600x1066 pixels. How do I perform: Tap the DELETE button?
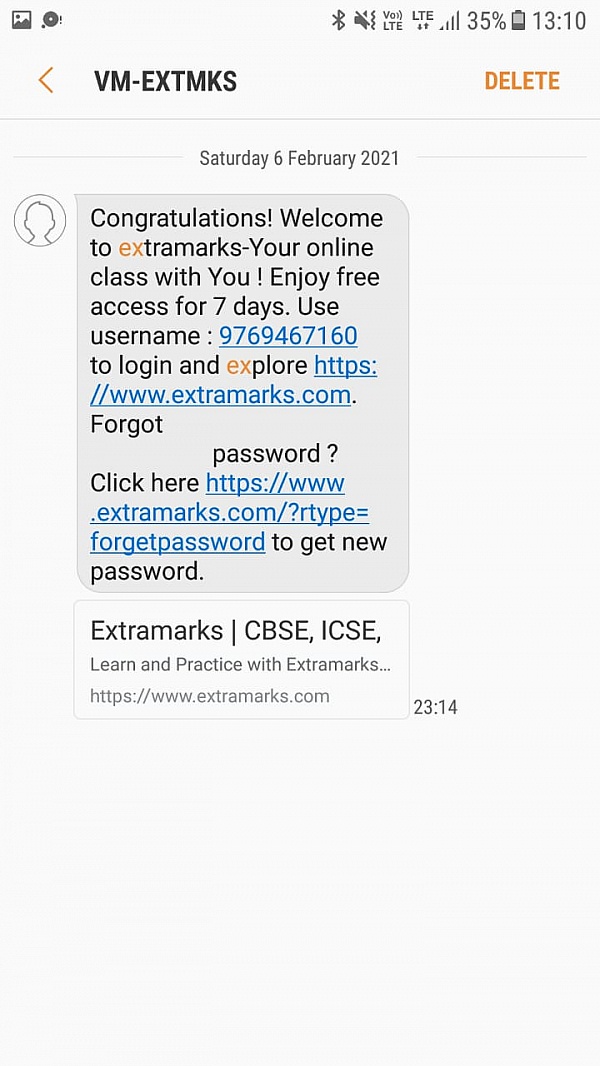(x=522, y=81)
